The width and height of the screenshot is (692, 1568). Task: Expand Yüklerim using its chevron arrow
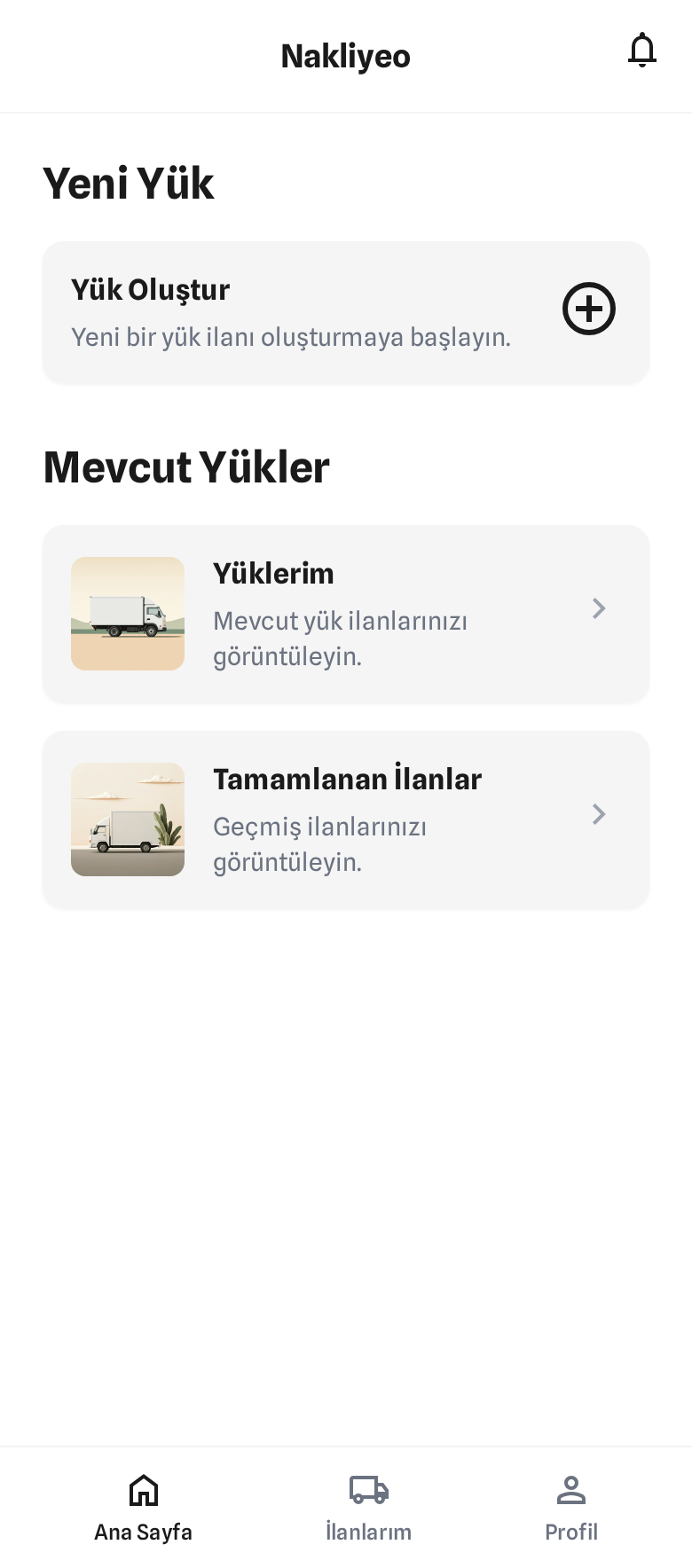(599, 608)
